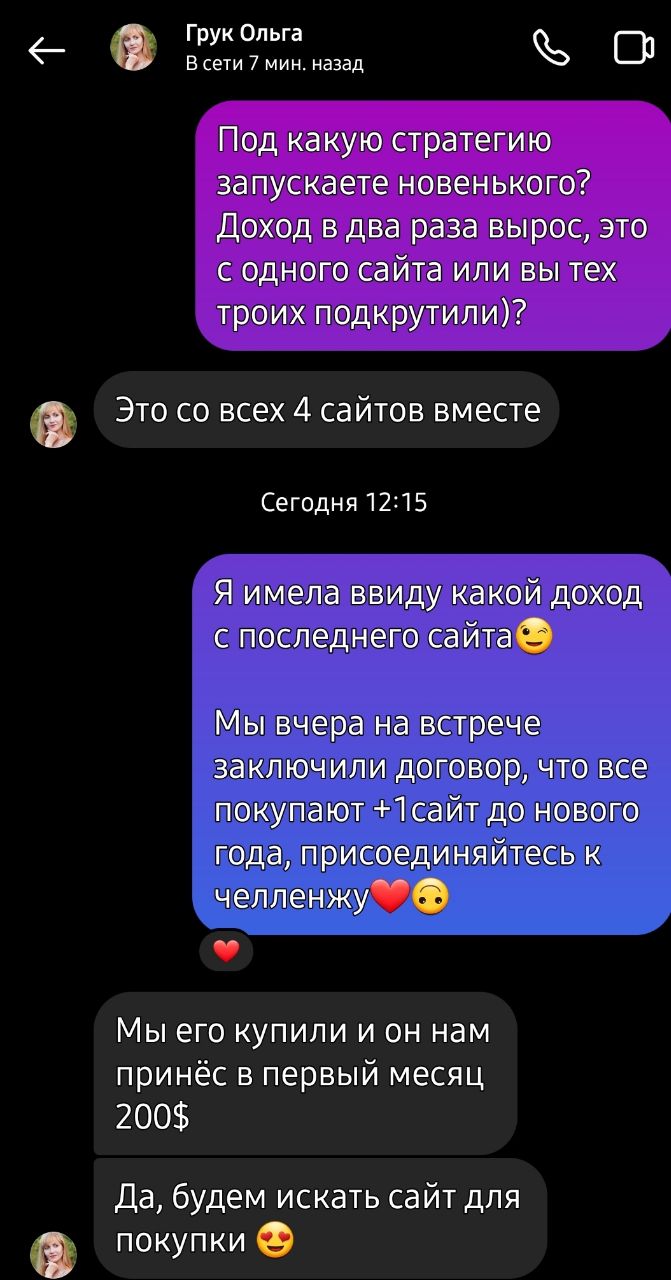
Task: Go back from chat with Грук Ольга
Action: click(x=46, y=50)
